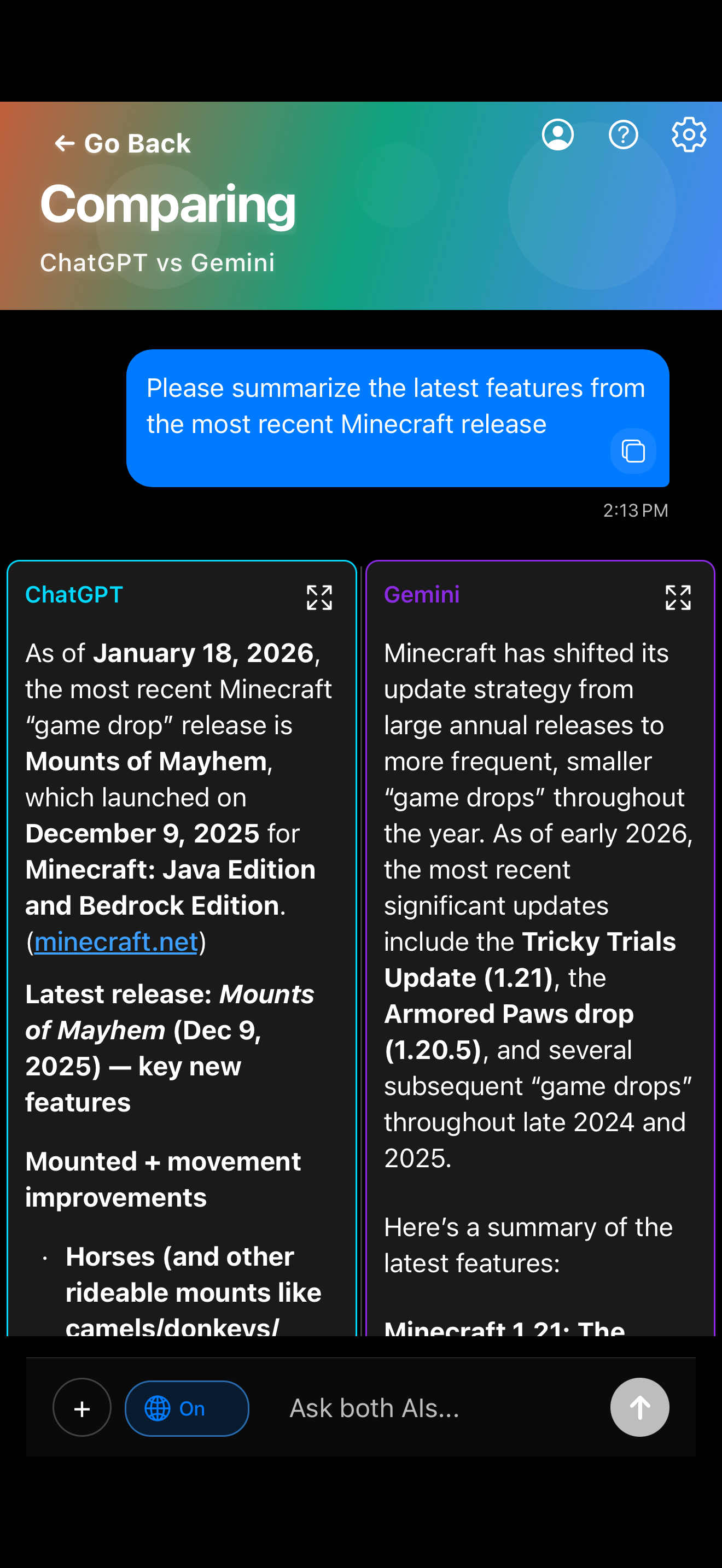
Task: Expand the ChatGPT response panel
Action: click(x=319, y=597)
